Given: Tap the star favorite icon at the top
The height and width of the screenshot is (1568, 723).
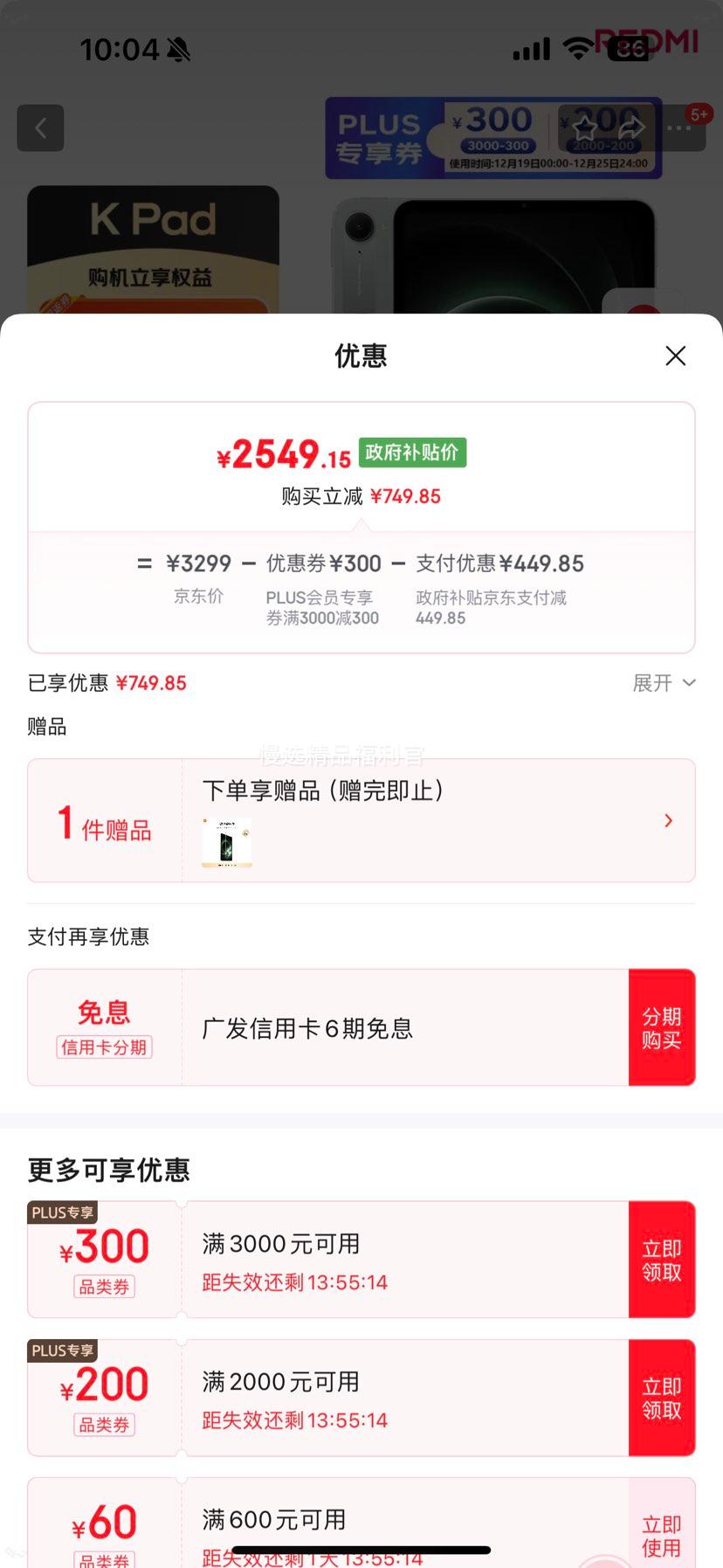Looking at the screenshot, I should point(586,128).
